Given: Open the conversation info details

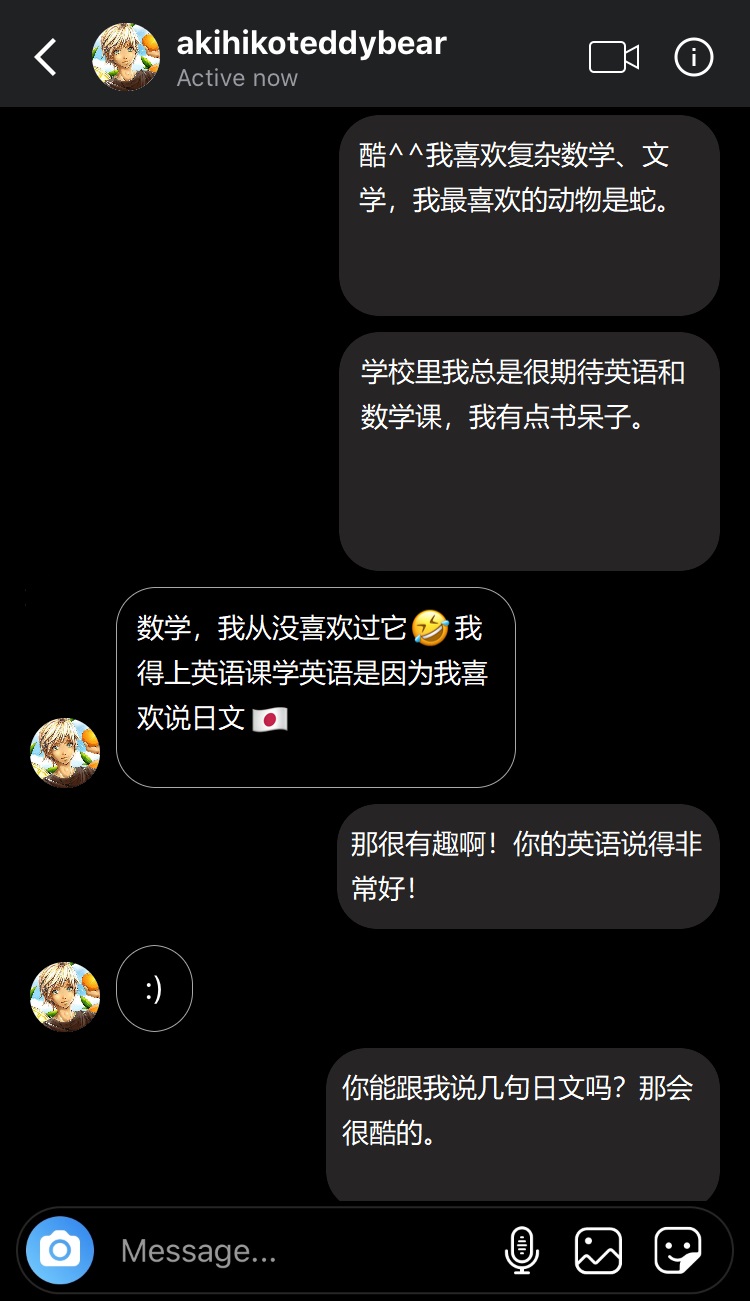Looking at the screenshot, I should (x=694, y=57).
